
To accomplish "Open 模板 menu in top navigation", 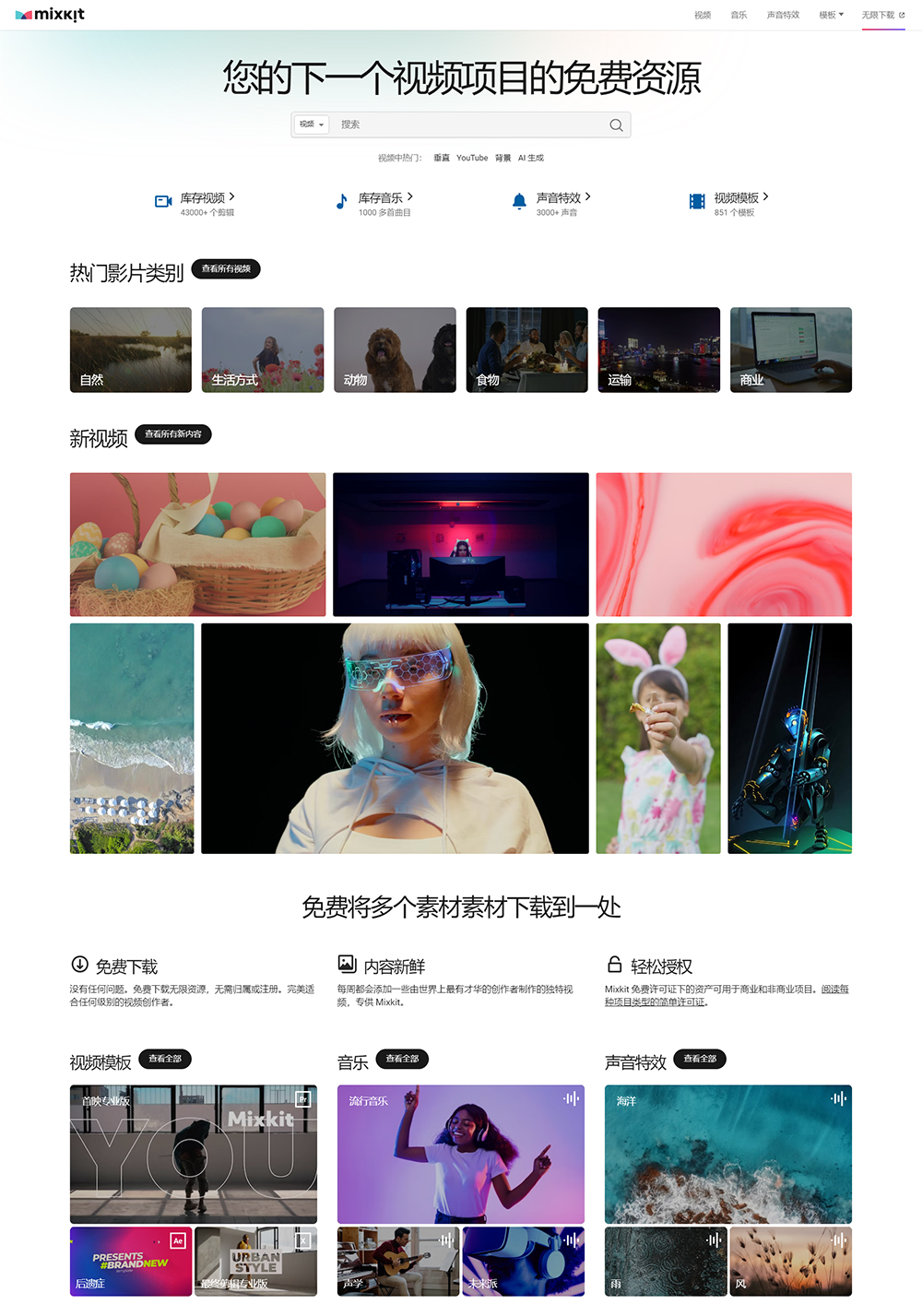I will pos(831,15).
